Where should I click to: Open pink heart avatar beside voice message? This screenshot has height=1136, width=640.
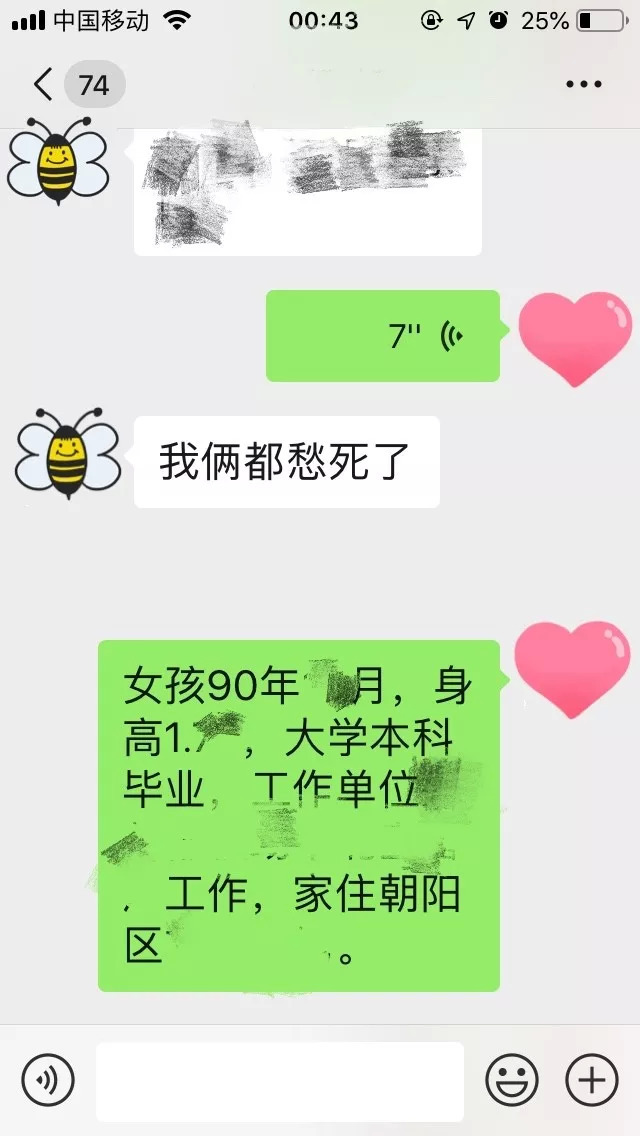pos(574,338)
